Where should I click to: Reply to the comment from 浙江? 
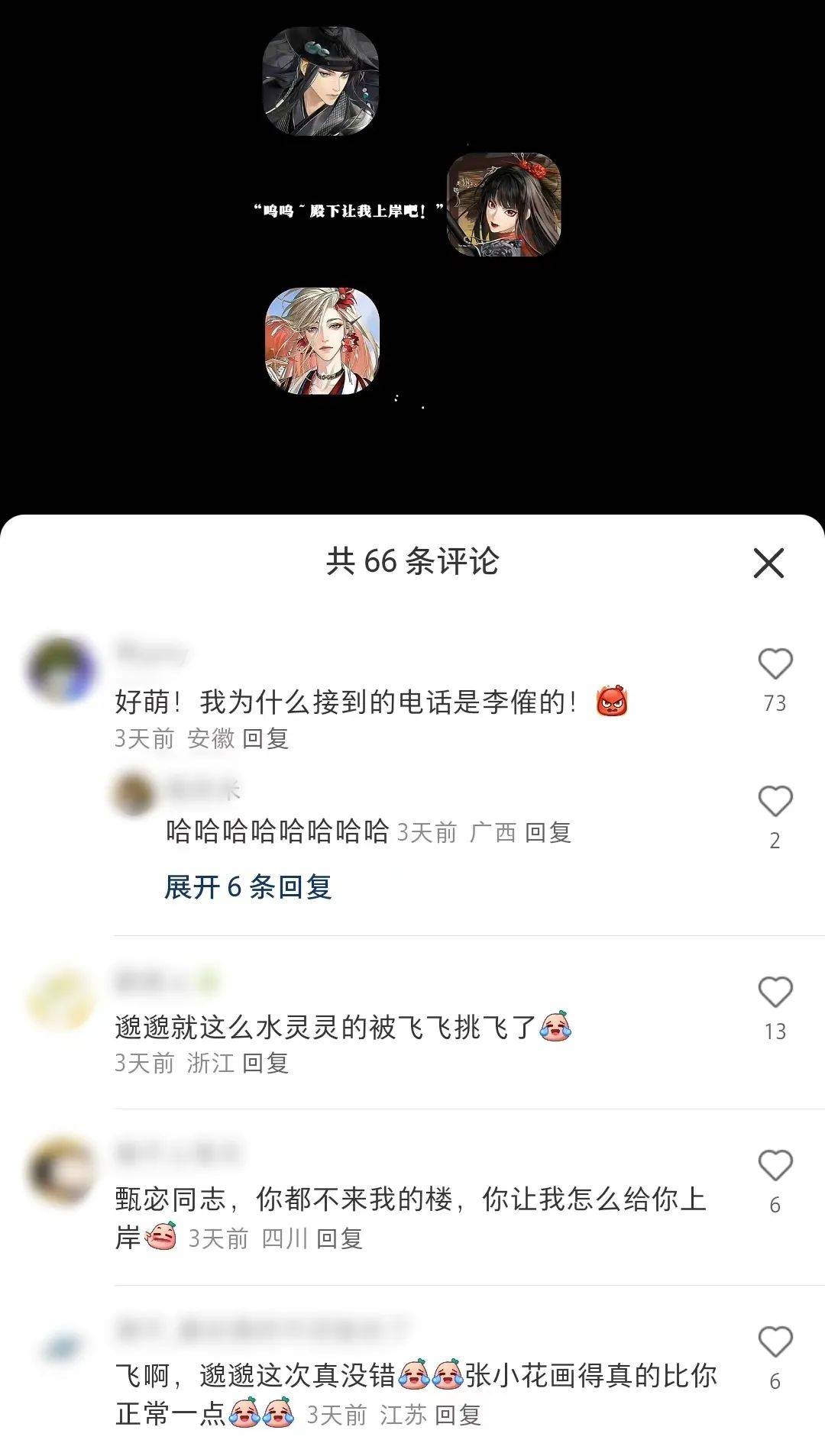(x=265, y=1064)
